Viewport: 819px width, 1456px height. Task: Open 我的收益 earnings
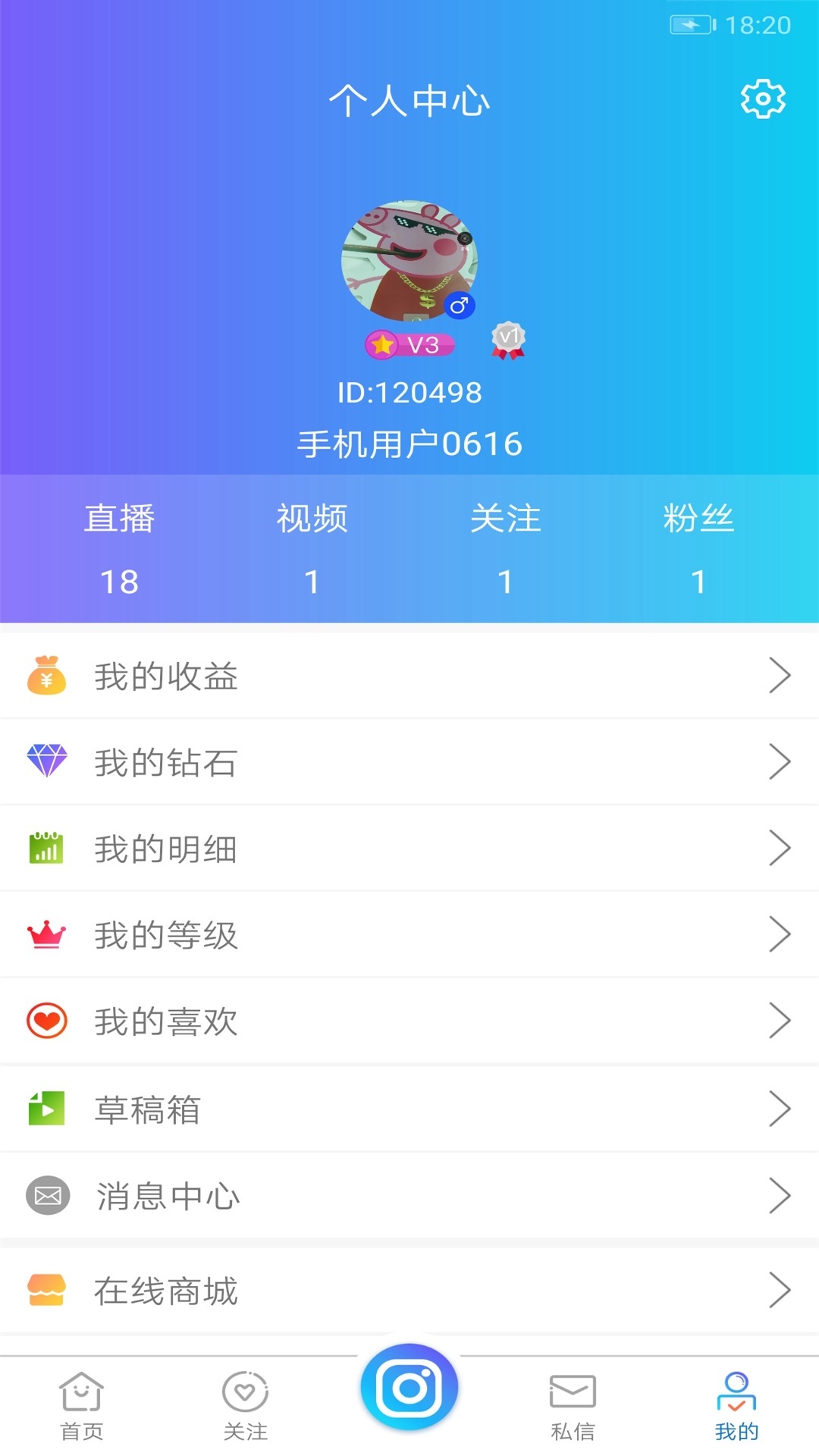pos(409,676)
